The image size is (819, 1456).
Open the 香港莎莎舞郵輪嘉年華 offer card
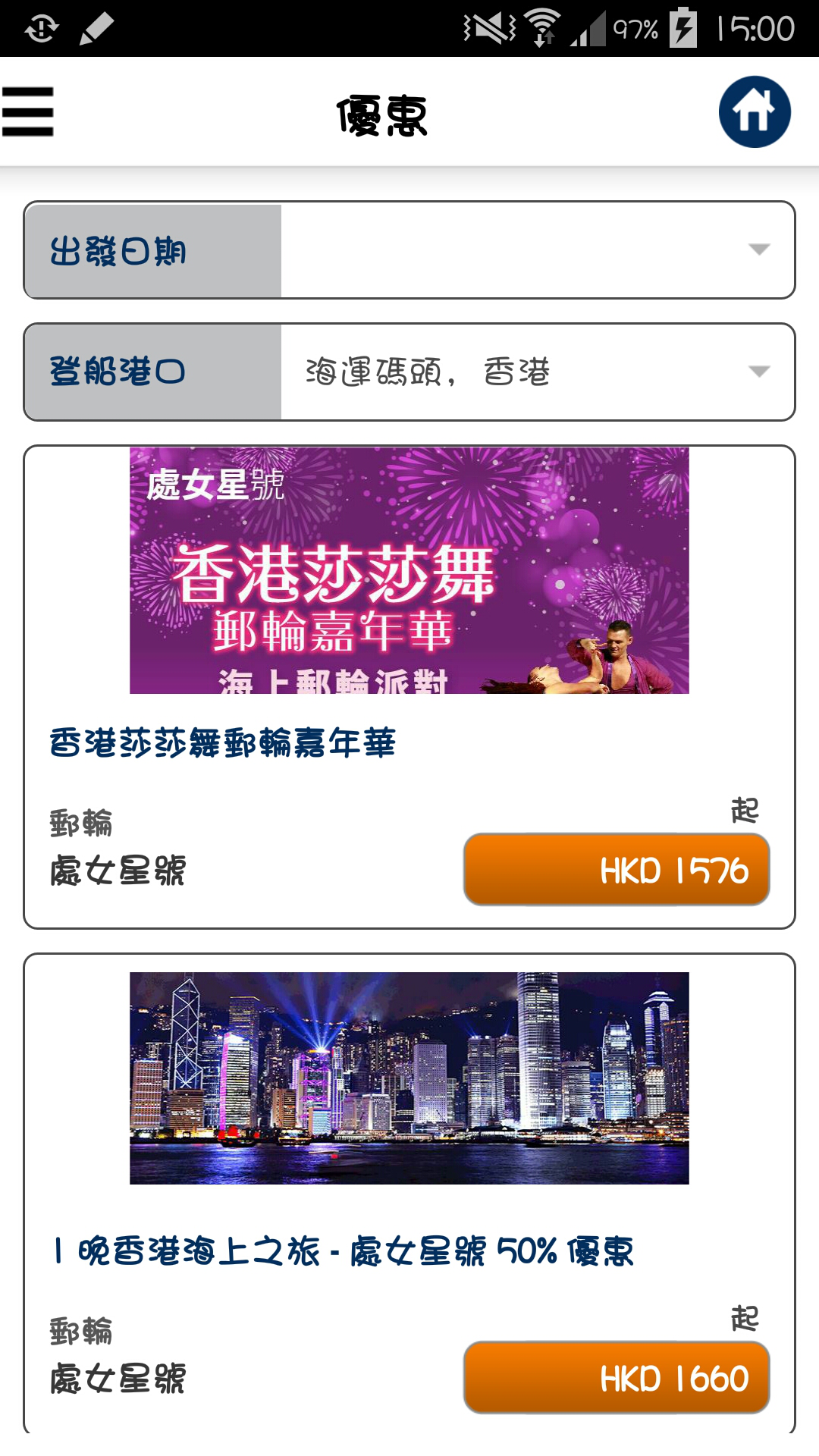pyautogui.click(x=409, y=687)
